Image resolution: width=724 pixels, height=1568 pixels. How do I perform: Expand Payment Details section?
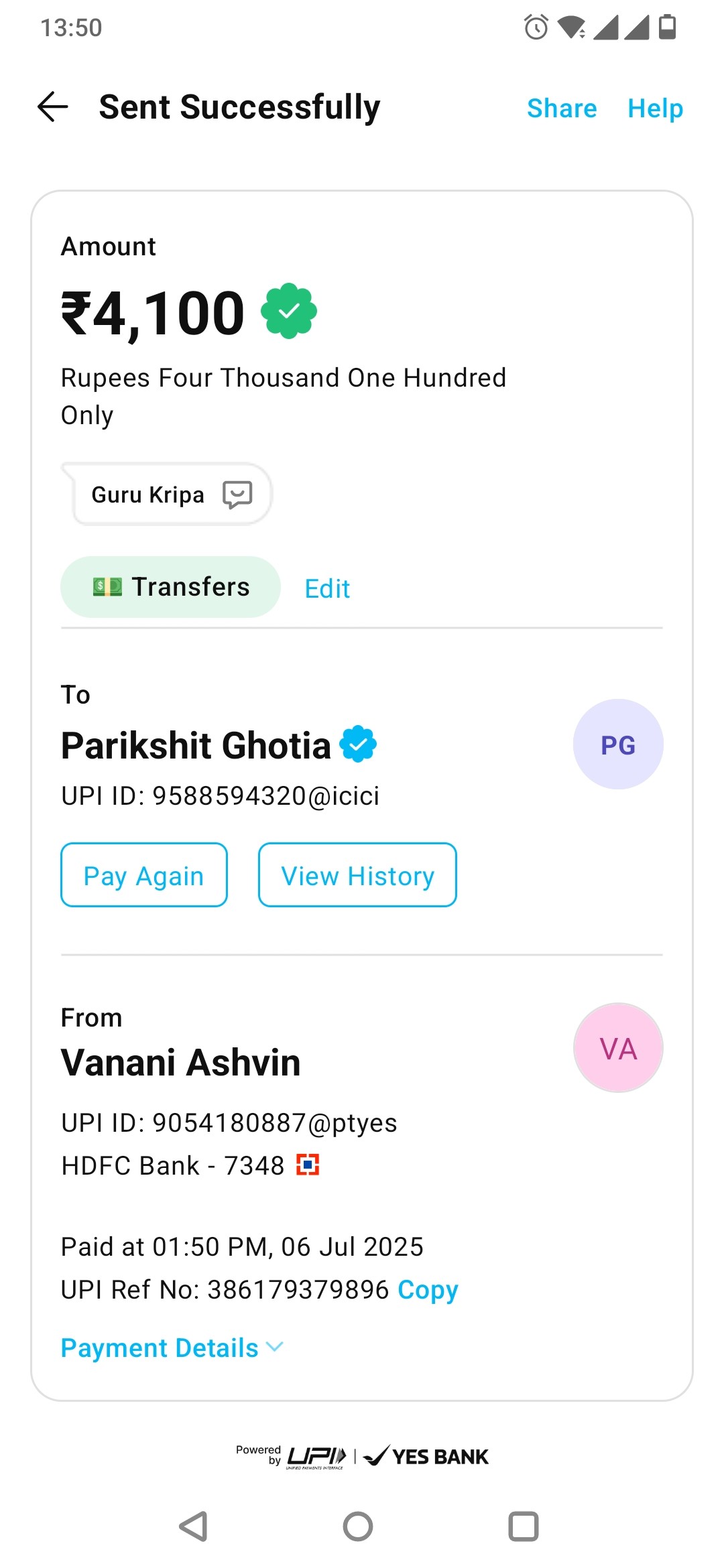coord(172,1348)
